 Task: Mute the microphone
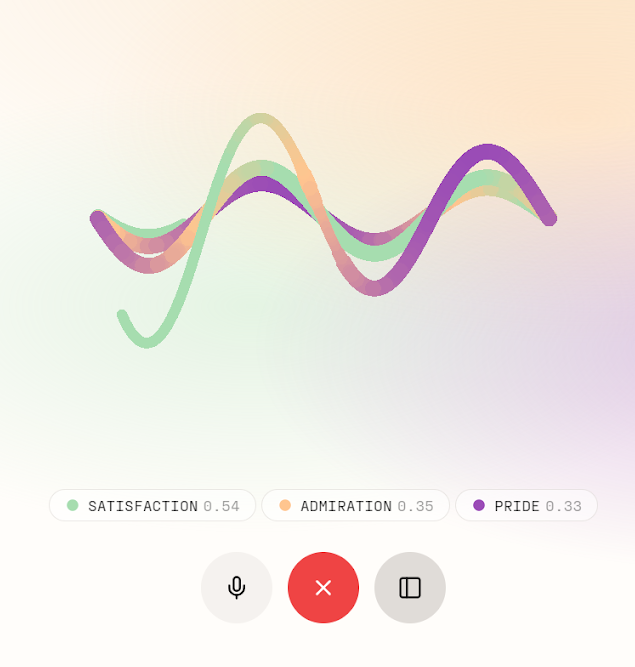tap(236, 588)
